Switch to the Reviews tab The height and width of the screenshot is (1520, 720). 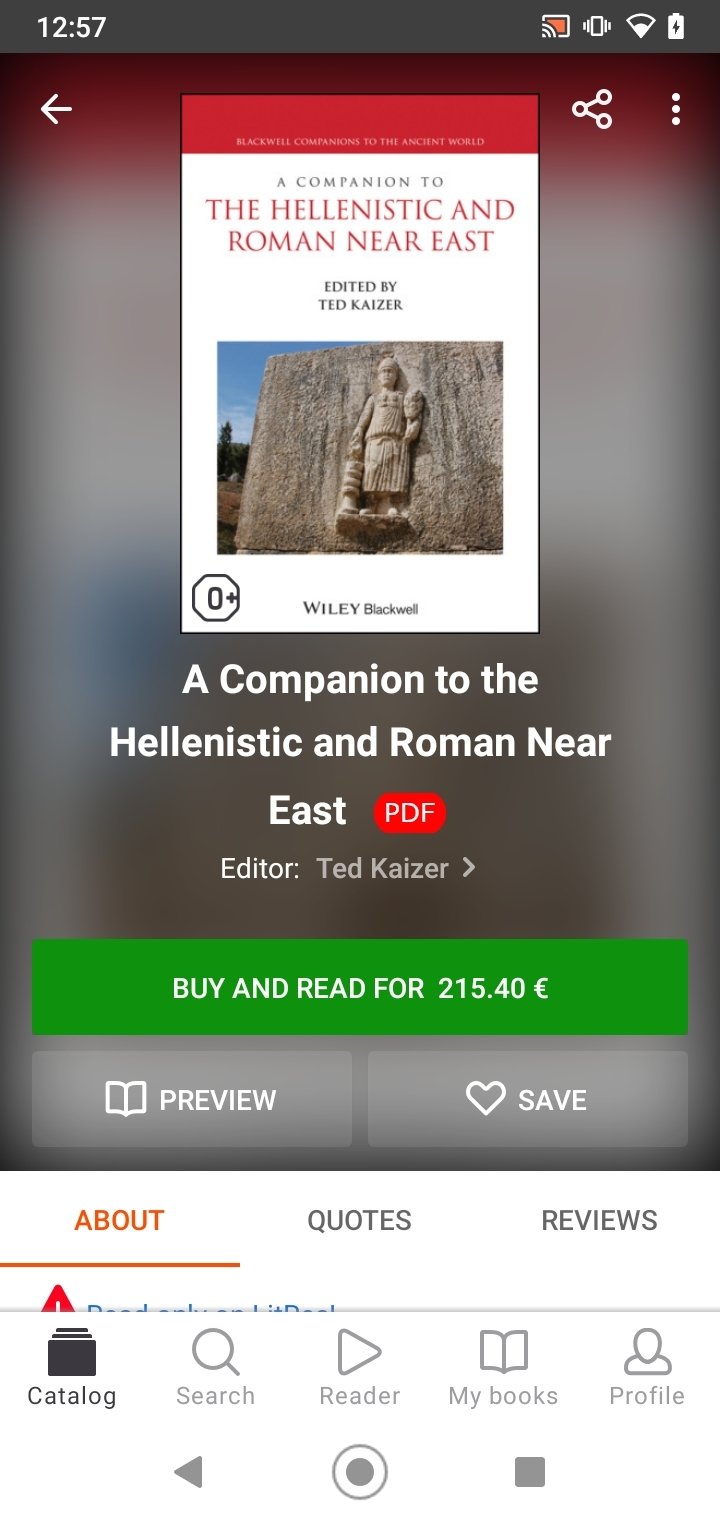(600, 1220)
